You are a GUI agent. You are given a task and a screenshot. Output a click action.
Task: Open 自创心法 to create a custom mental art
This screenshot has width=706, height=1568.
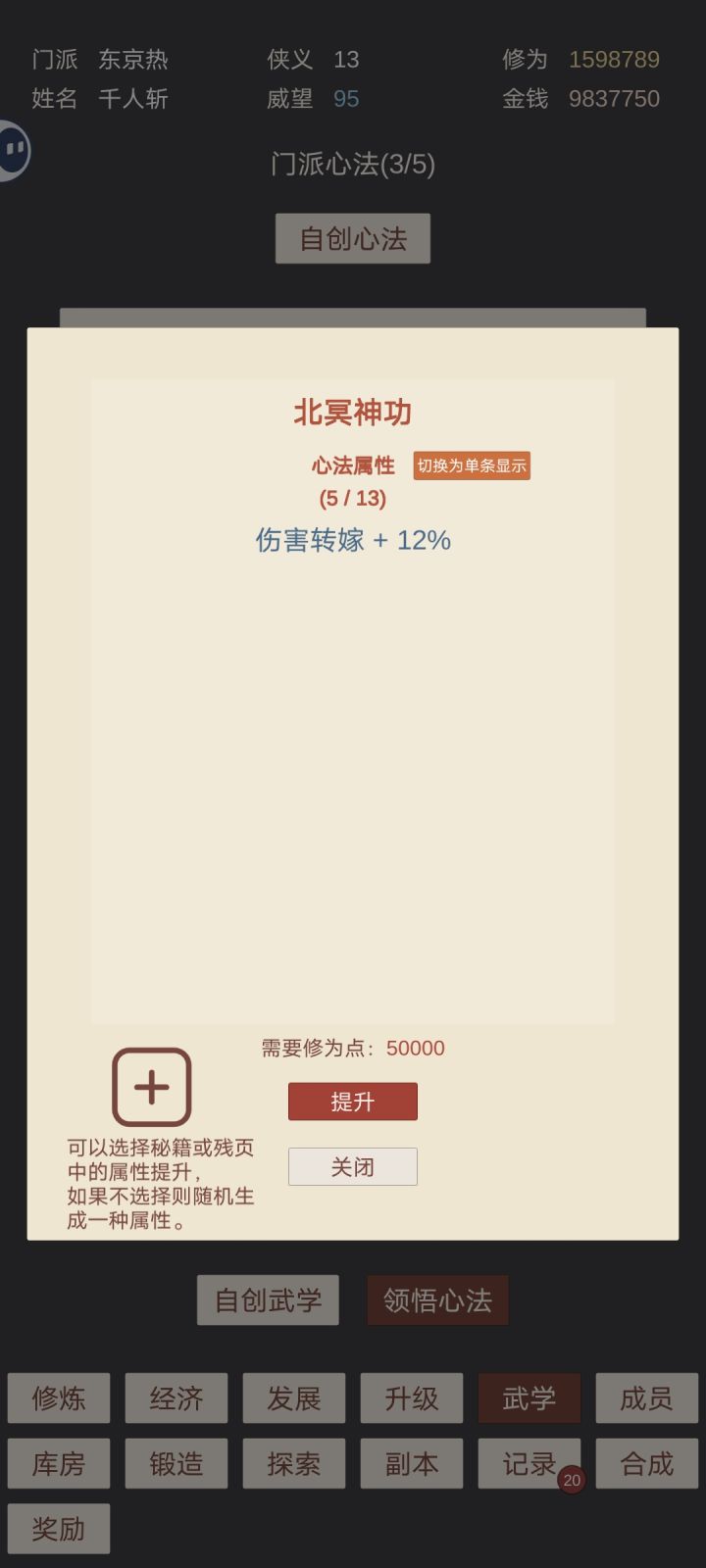click(352, 238)
